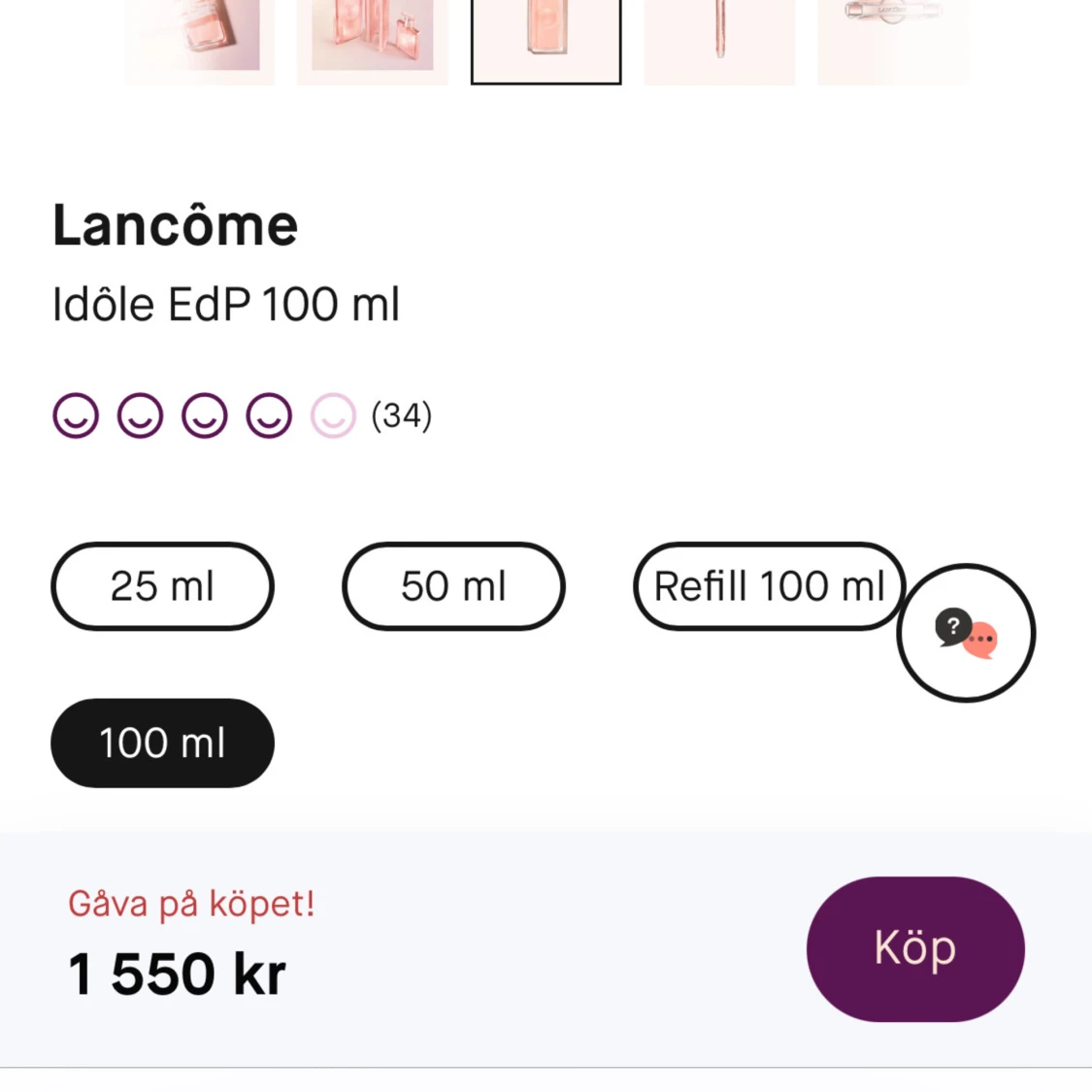Tap the purple Köp button

point(914,948)
